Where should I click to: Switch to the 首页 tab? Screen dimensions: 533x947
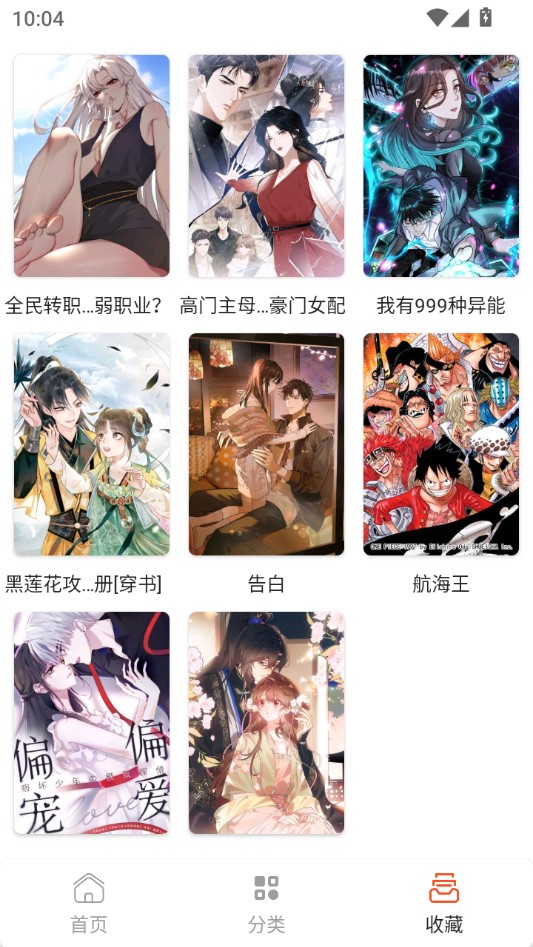pyautogui.click(x=89, y=903)
